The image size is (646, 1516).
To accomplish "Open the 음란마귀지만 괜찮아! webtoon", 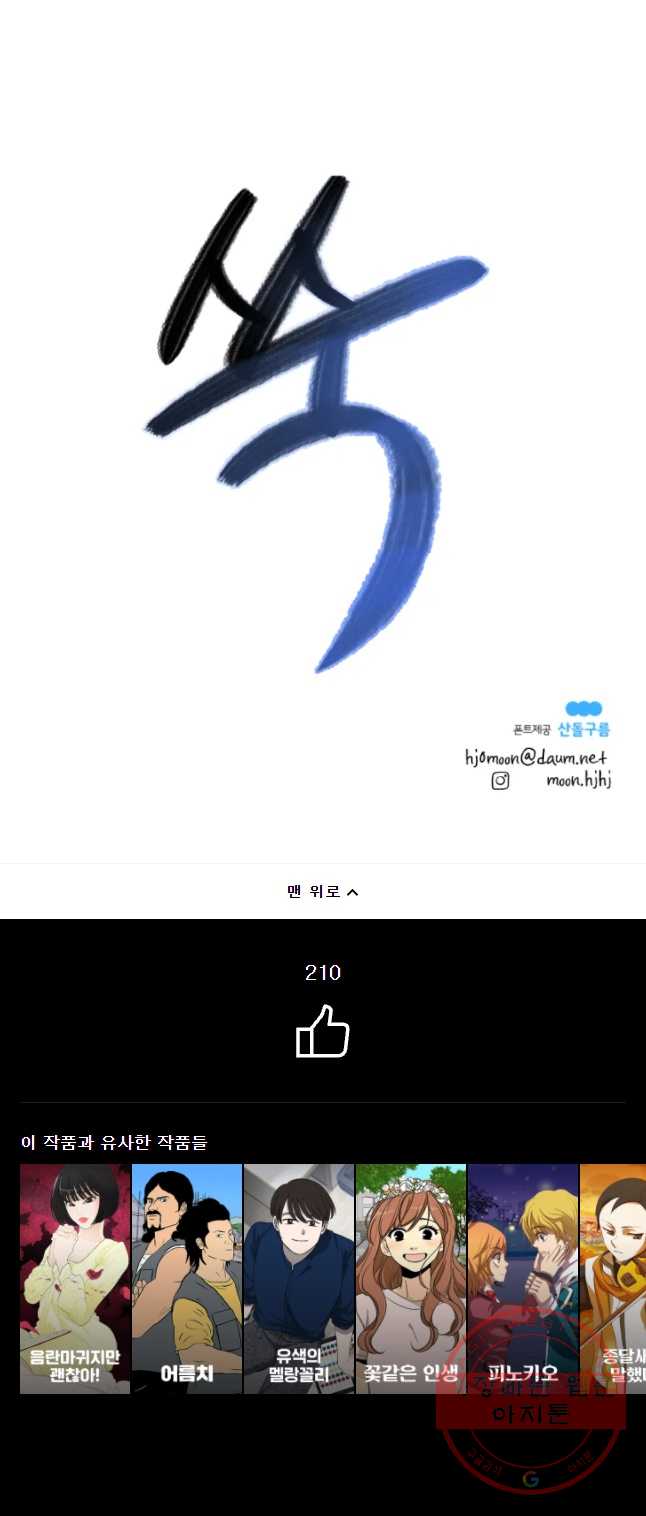I will pos(75,1278).
